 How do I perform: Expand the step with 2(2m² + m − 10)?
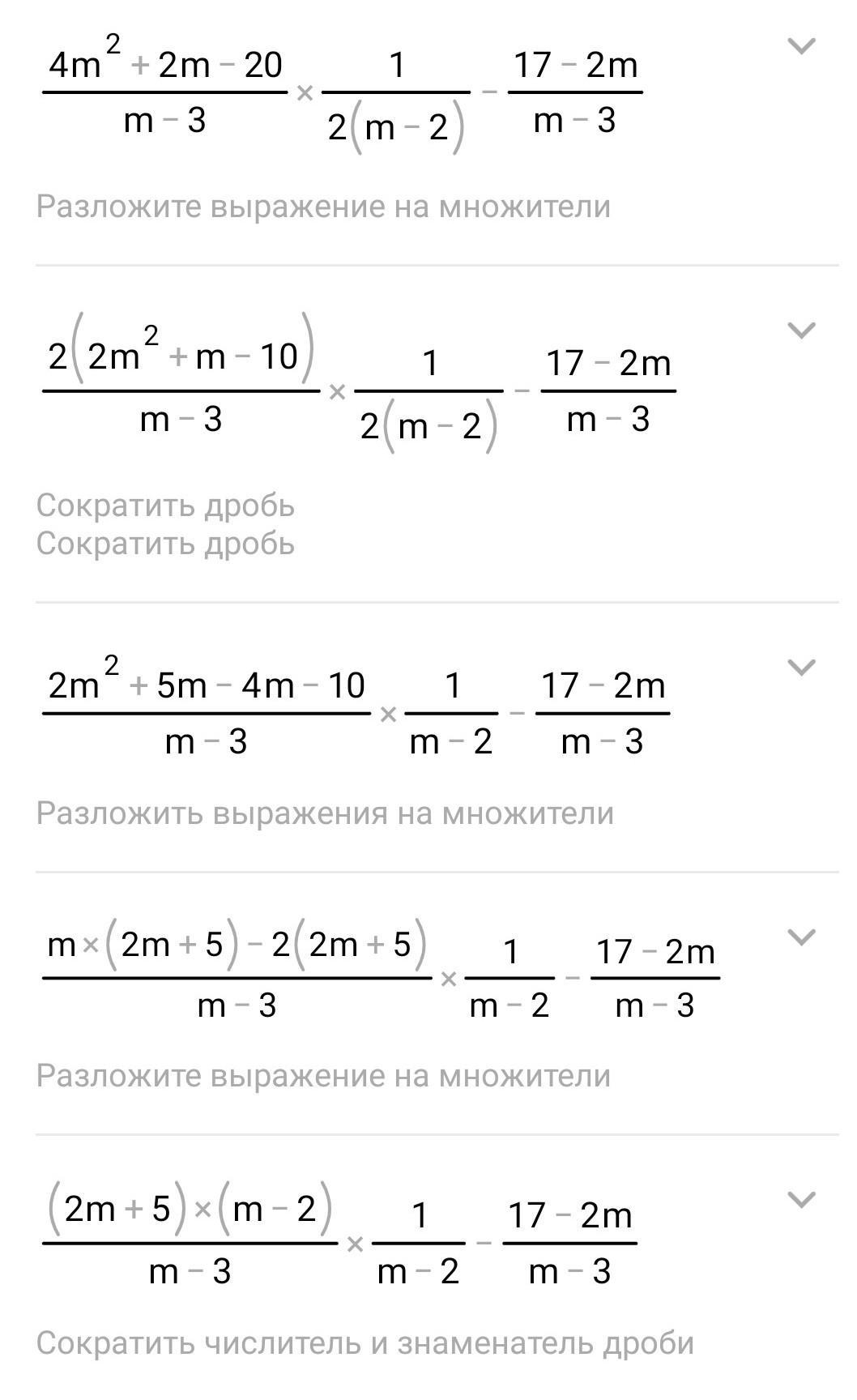point(801,331)
